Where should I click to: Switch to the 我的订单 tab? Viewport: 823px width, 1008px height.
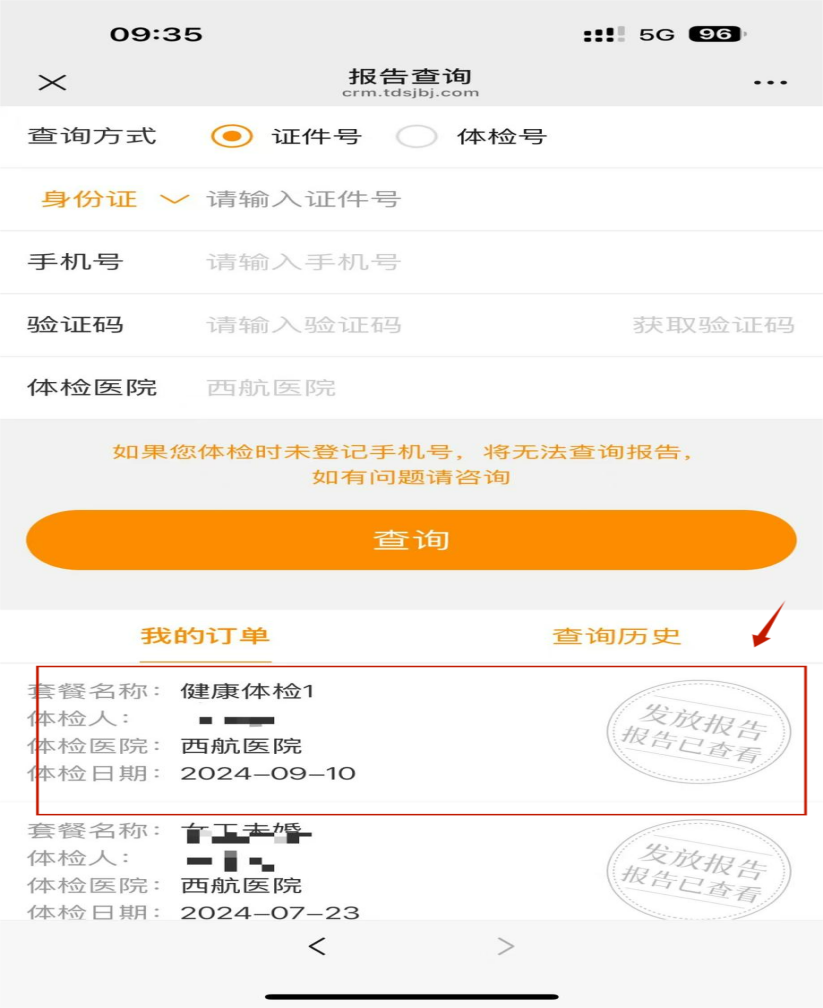205,636
